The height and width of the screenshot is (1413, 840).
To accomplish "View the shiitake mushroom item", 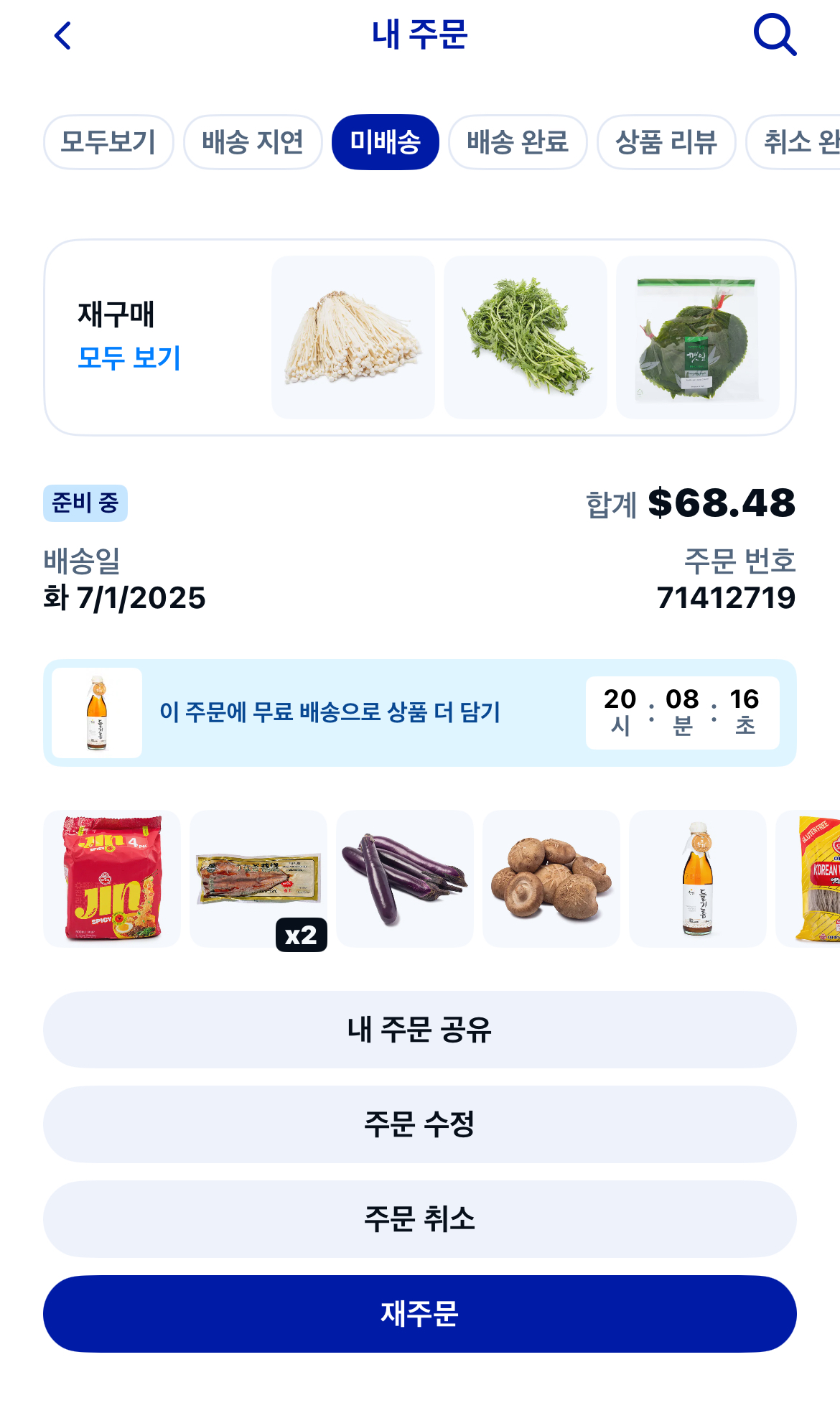I will (551, 879).
